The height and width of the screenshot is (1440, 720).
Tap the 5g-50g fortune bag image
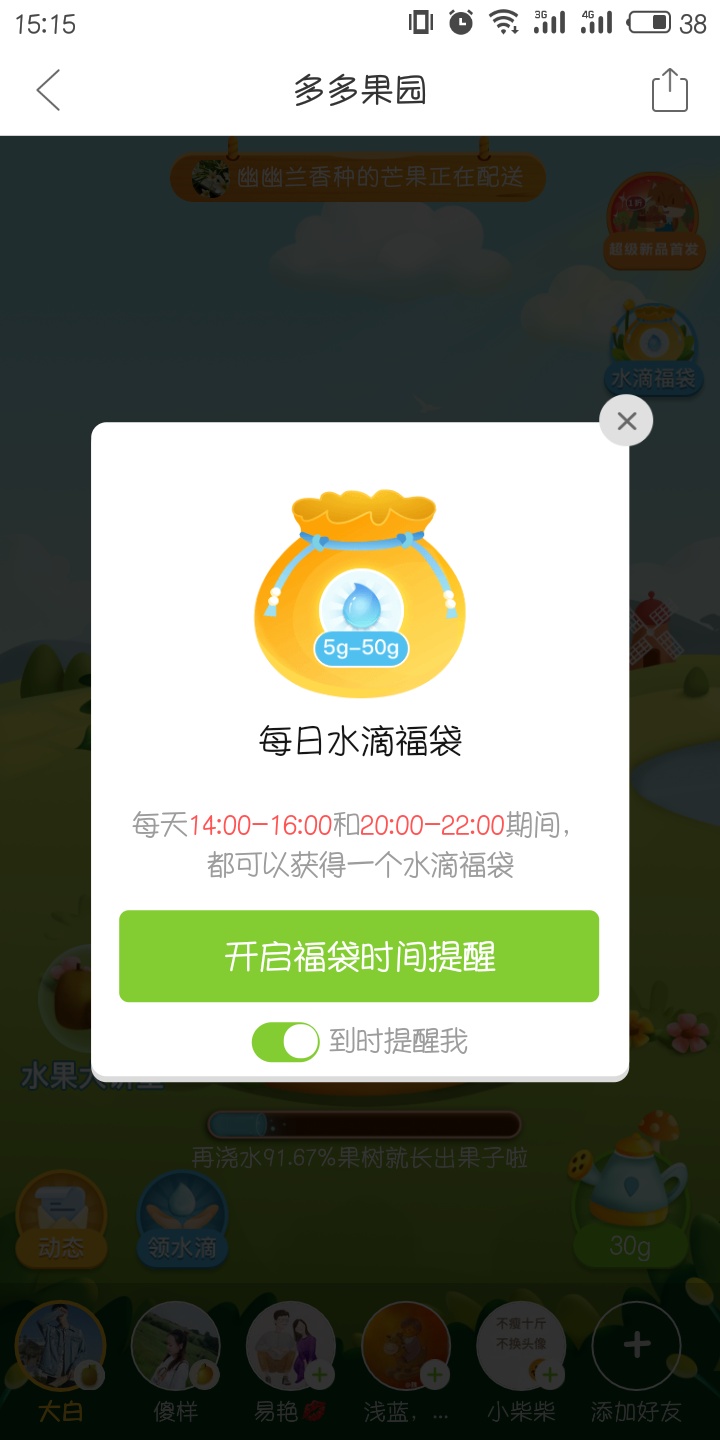[360, 590]
